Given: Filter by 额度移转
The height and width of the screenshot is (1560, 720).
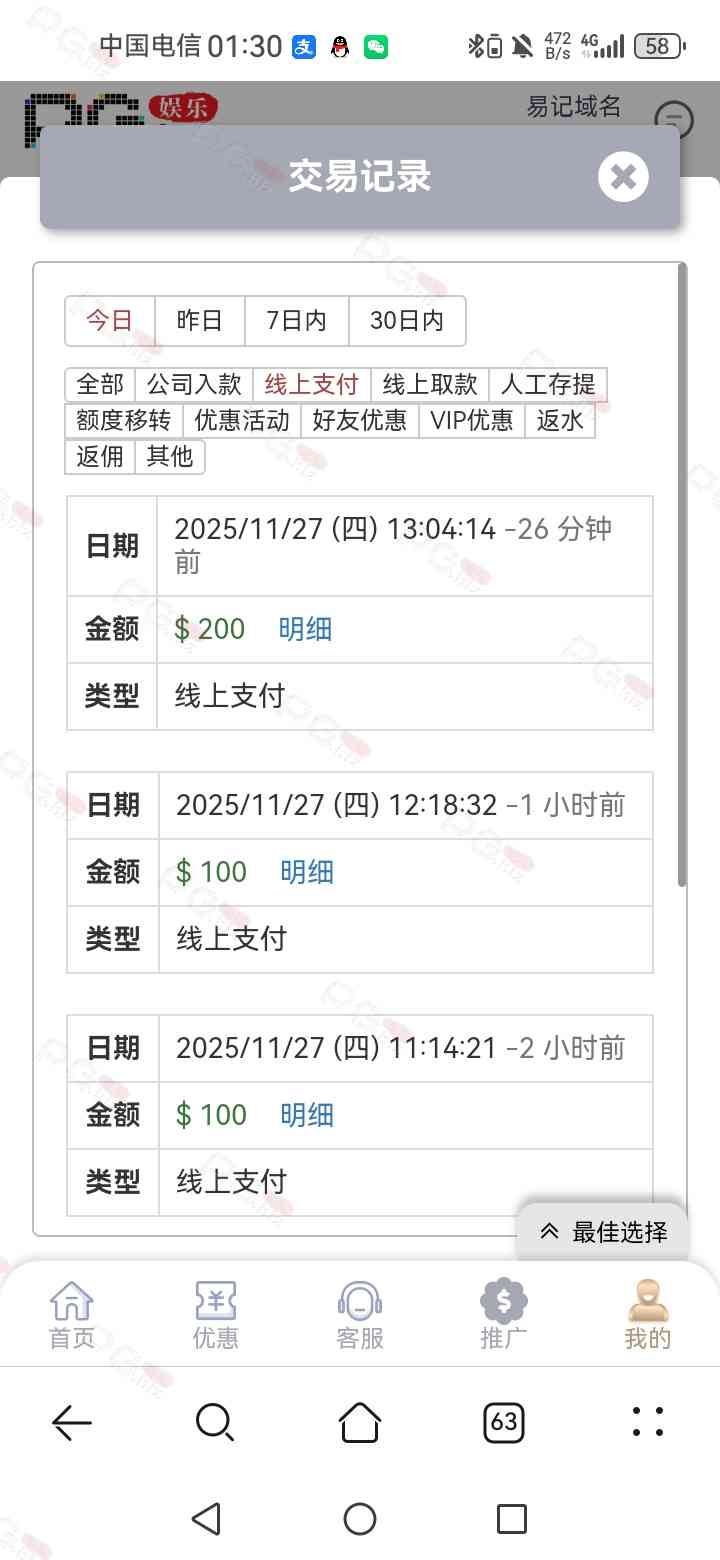Looking at the screenshot, I should pos(124,420).
